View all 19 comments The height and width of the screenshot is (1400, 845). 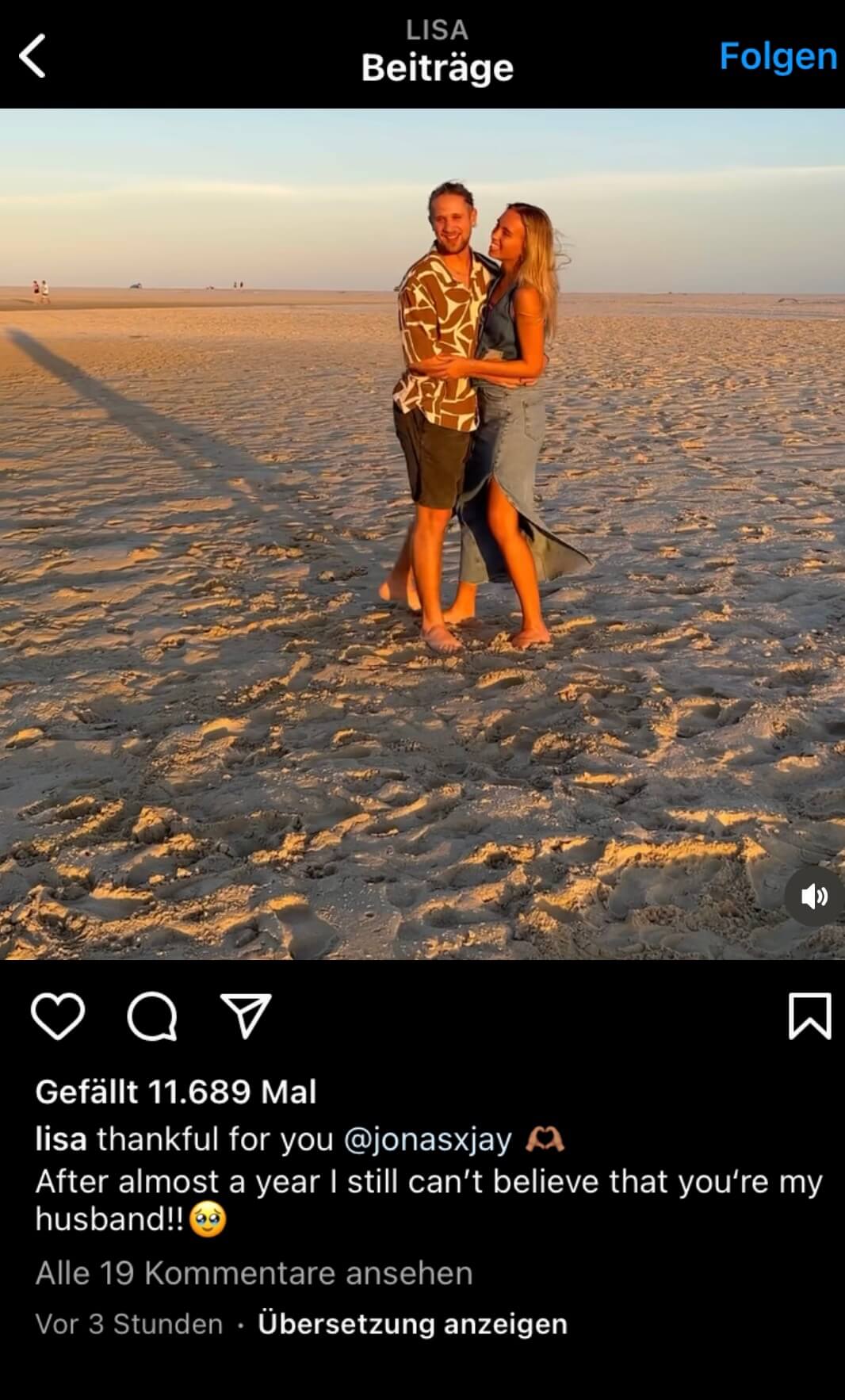[x=254, y=1273]
